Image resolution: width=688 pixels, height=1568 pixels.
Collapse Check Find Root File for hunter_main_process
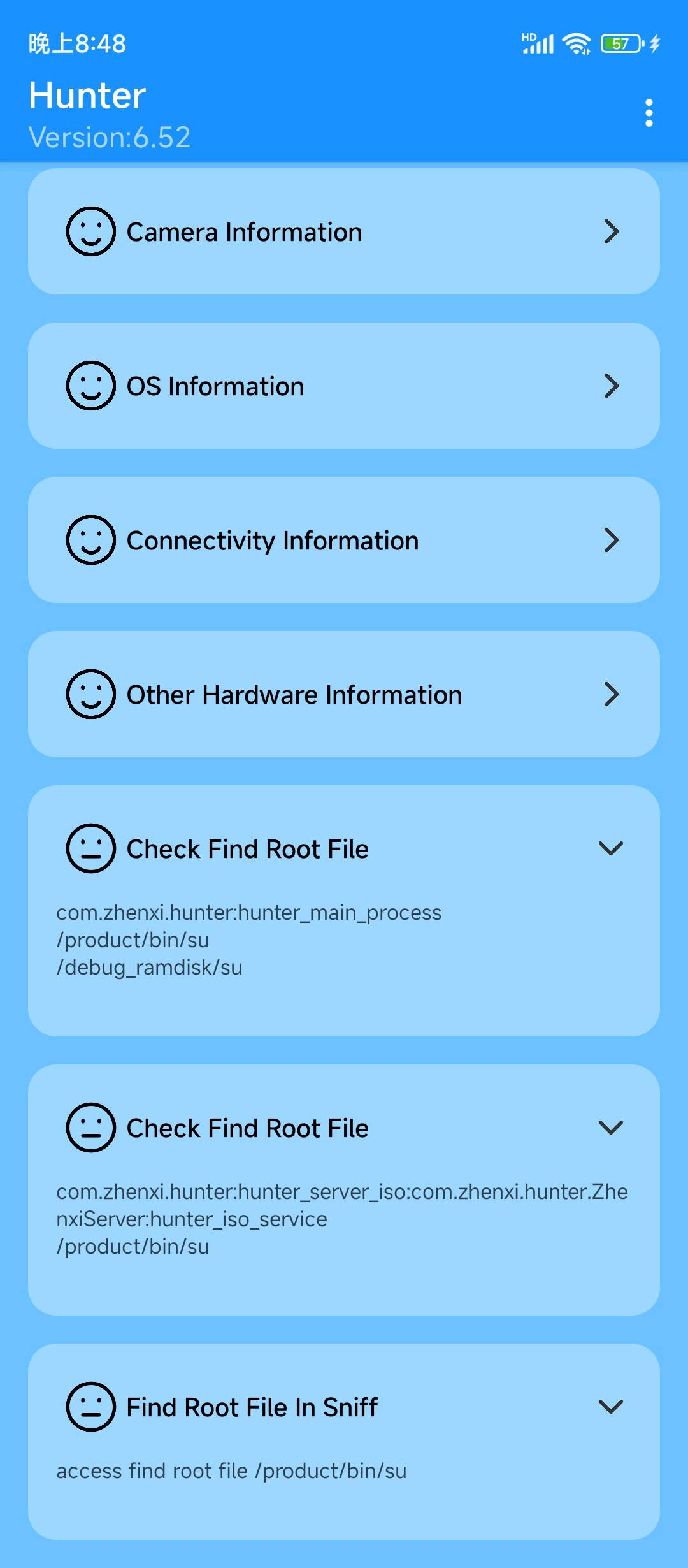coord(610,848)
